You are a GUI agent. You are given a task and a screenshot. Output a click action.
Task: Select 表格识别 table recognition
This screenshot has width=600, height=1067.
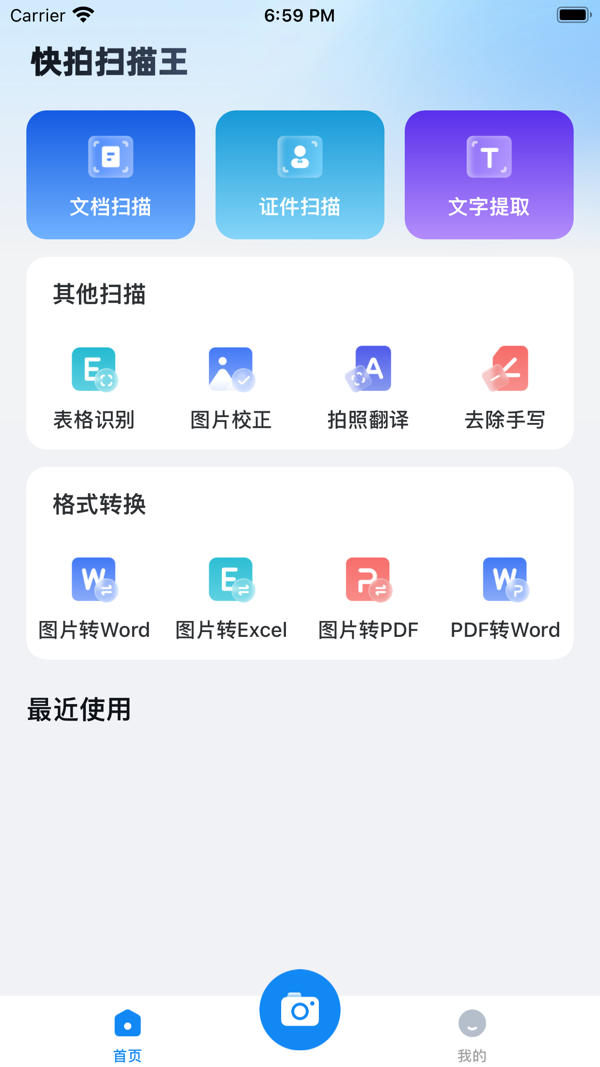click(94, 387)
